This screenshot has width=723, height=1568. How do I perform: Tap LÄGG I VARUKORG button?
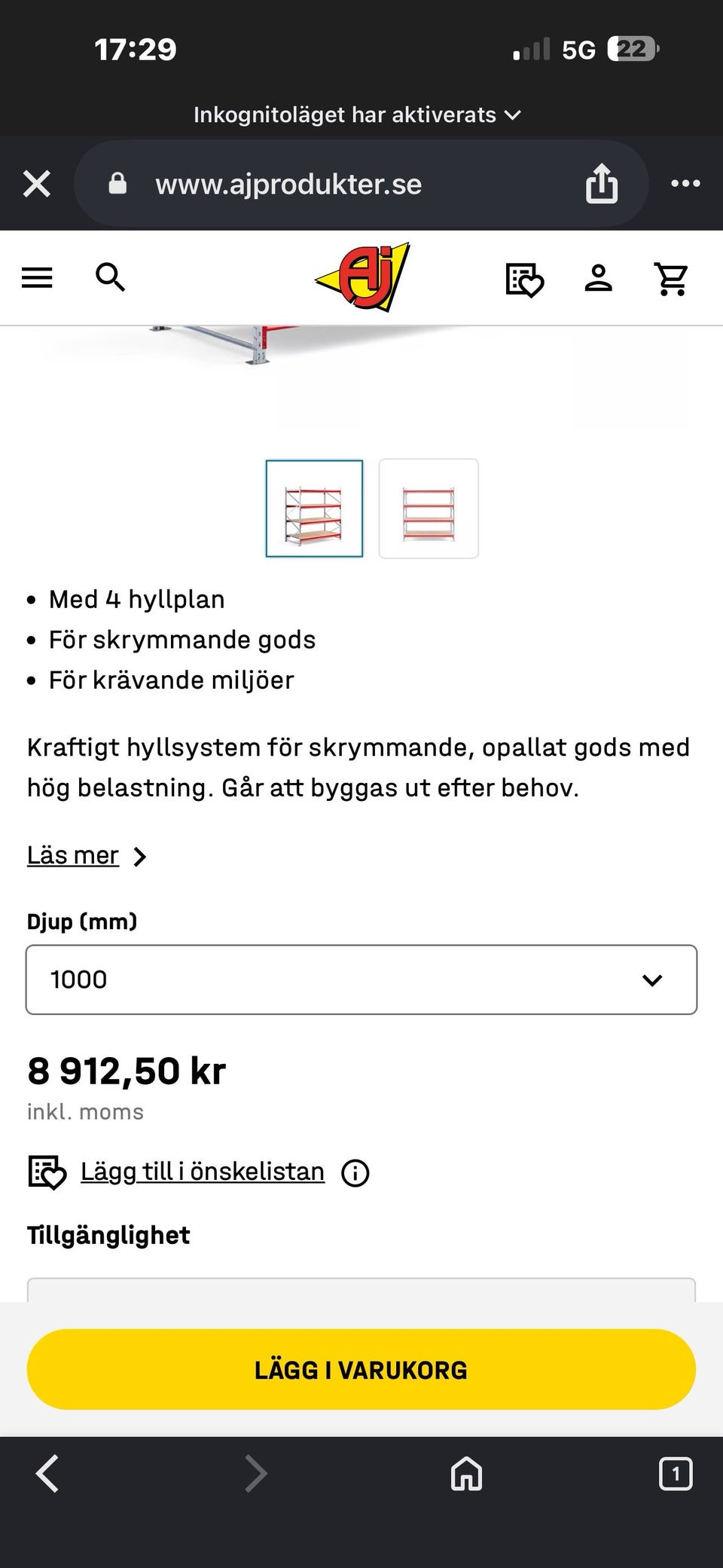click(361, 1369)
